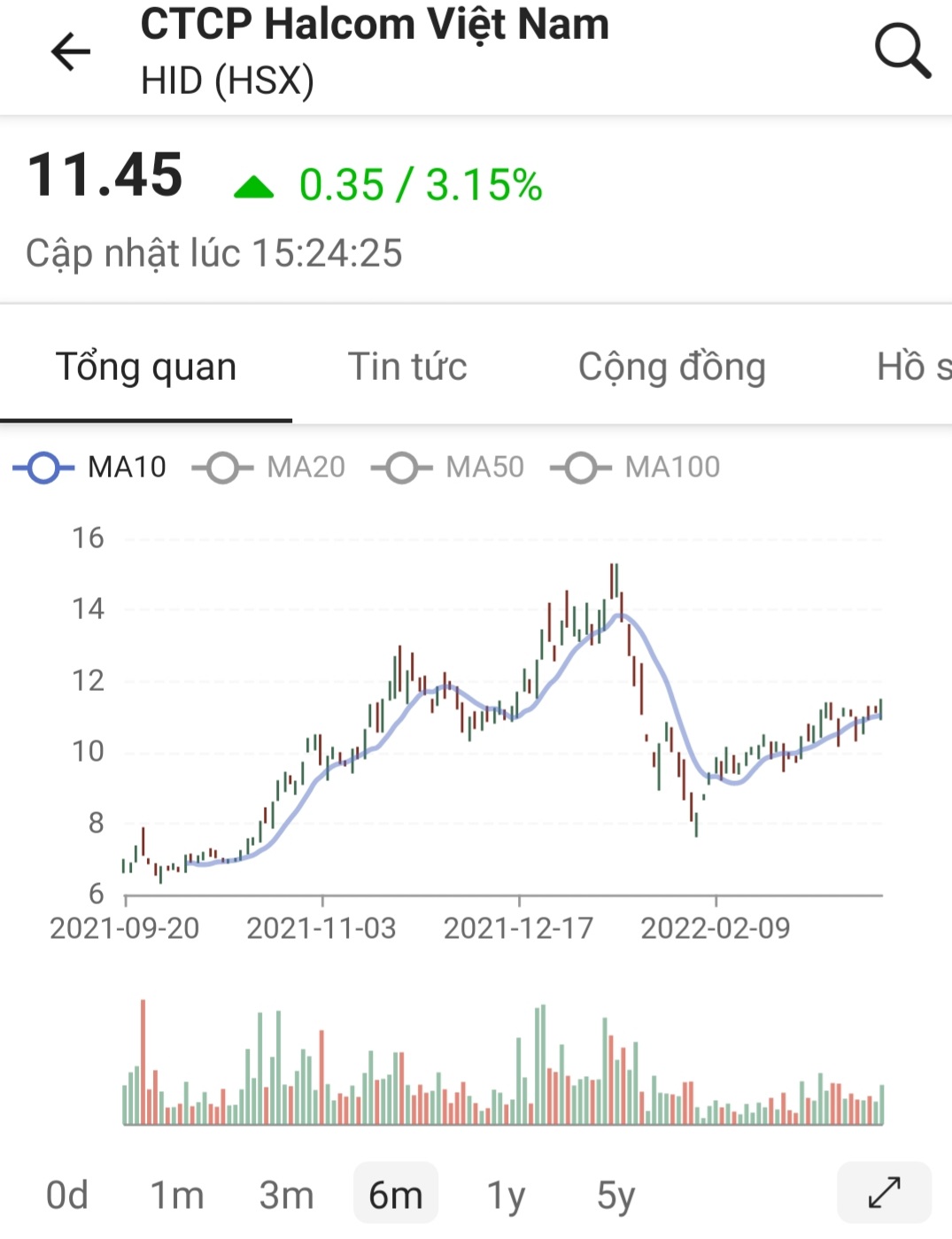This screenshot has width=952, height=1239.
Task: Select the 5y chart range
Action: [615, 1195]
